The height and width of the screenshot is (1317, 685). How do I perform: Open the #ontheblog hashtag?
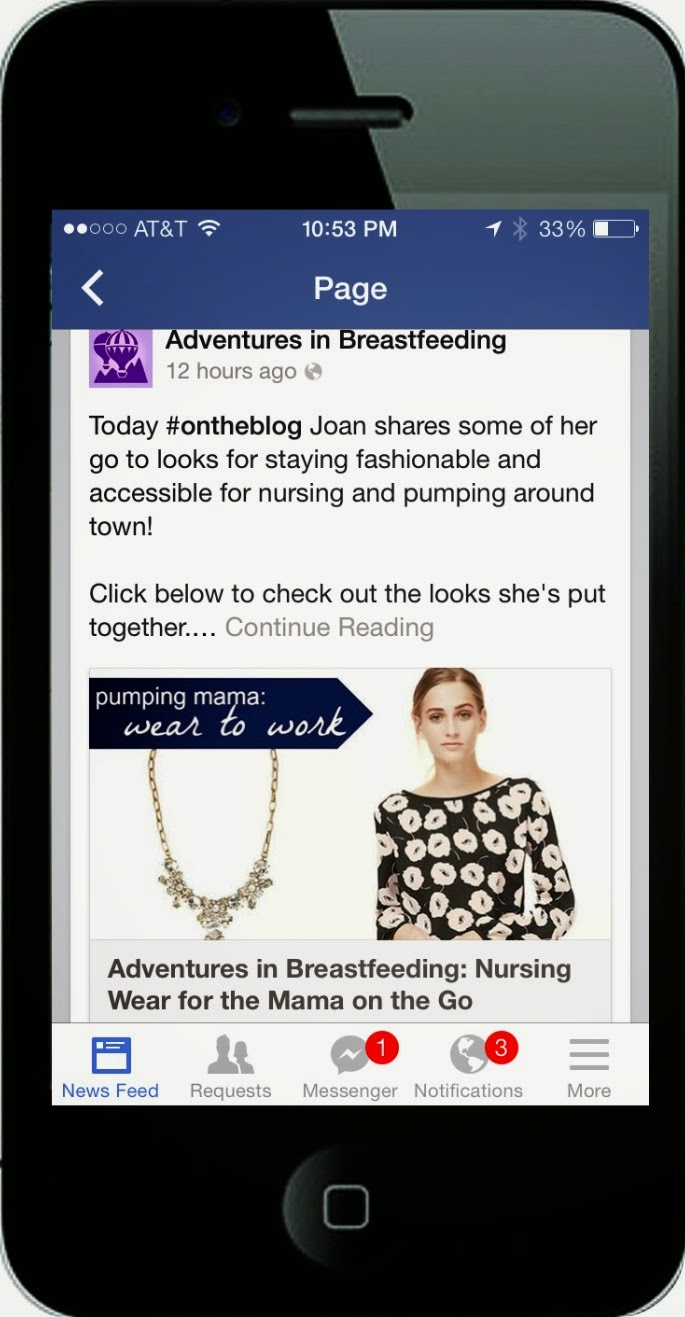(x=233, y=426)
